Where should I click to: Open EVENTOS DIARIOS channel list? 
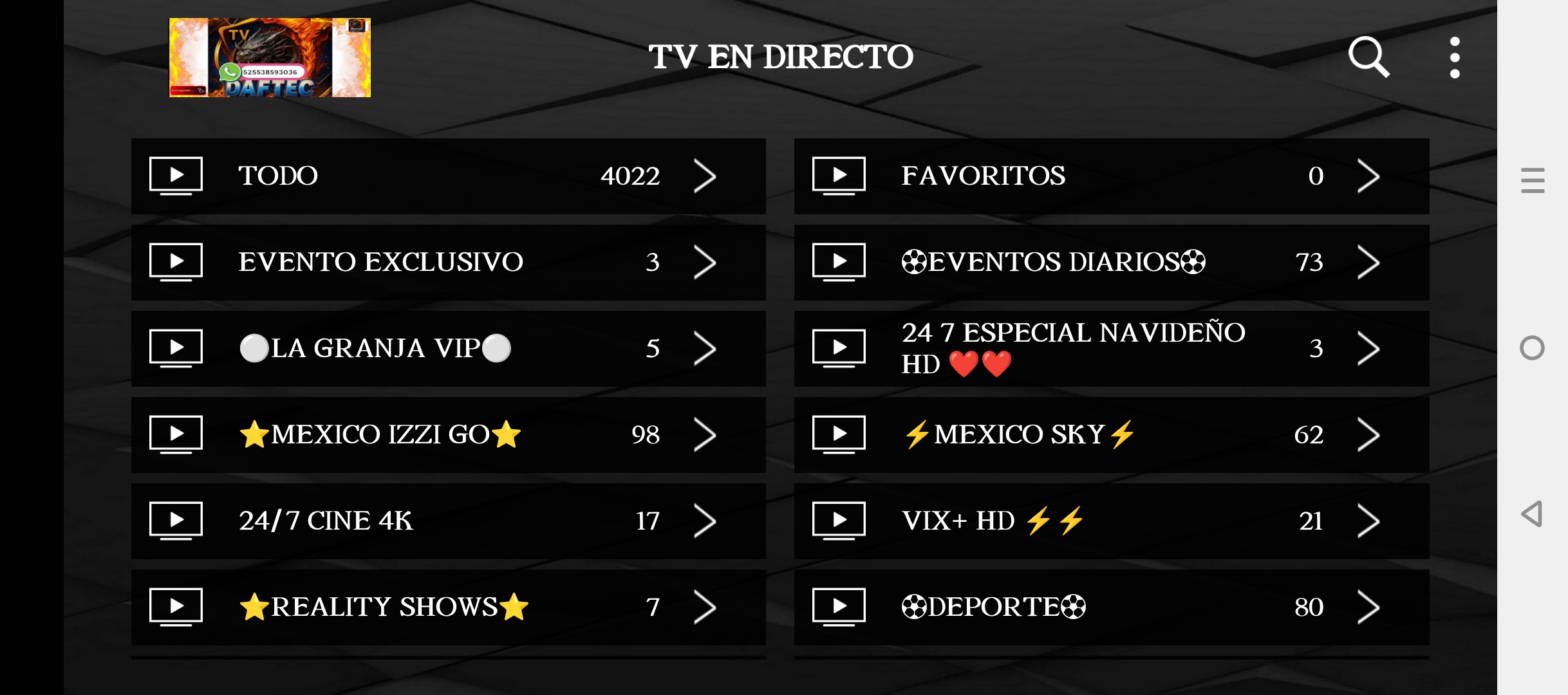pos(1111,262)
